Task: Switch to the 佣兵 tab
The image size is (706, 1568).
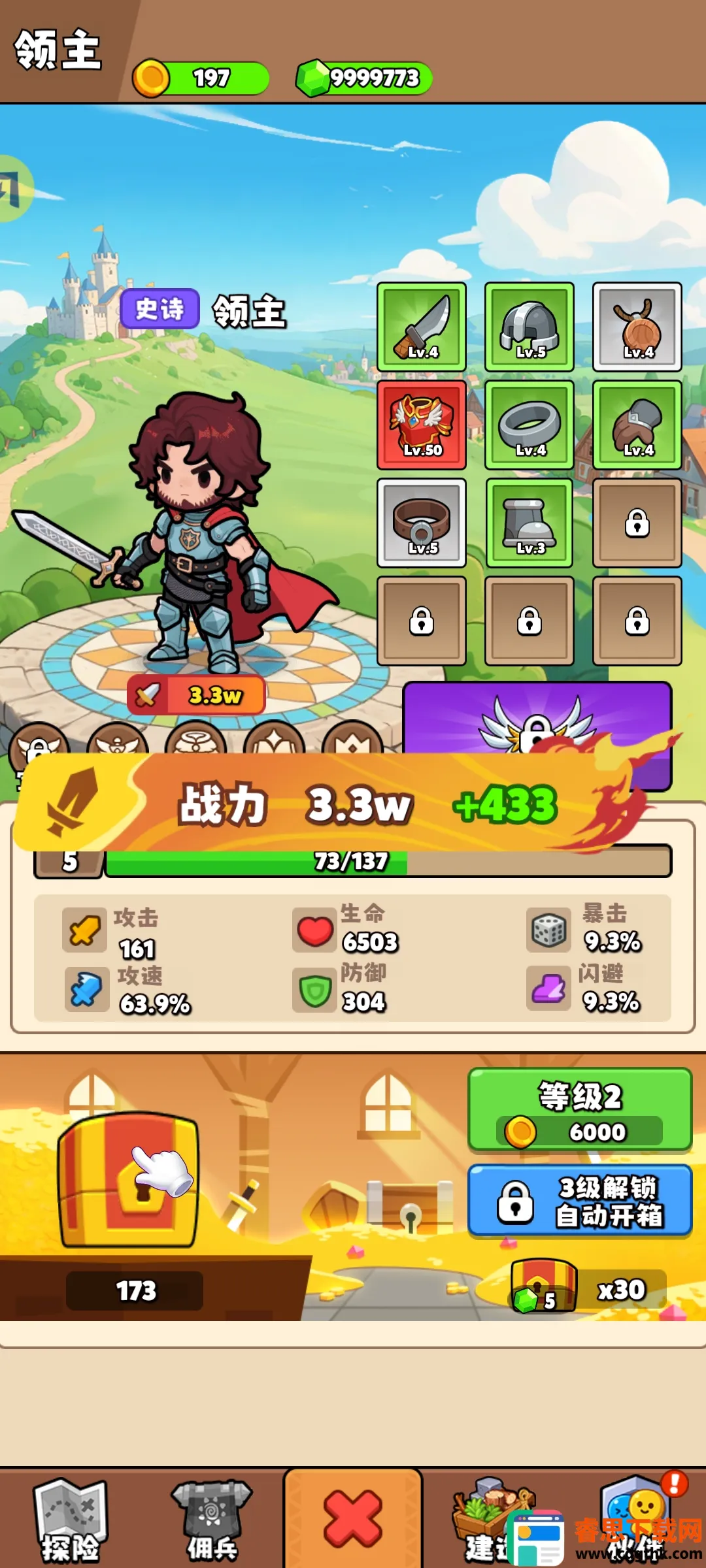Action: tap(211, 1519)
